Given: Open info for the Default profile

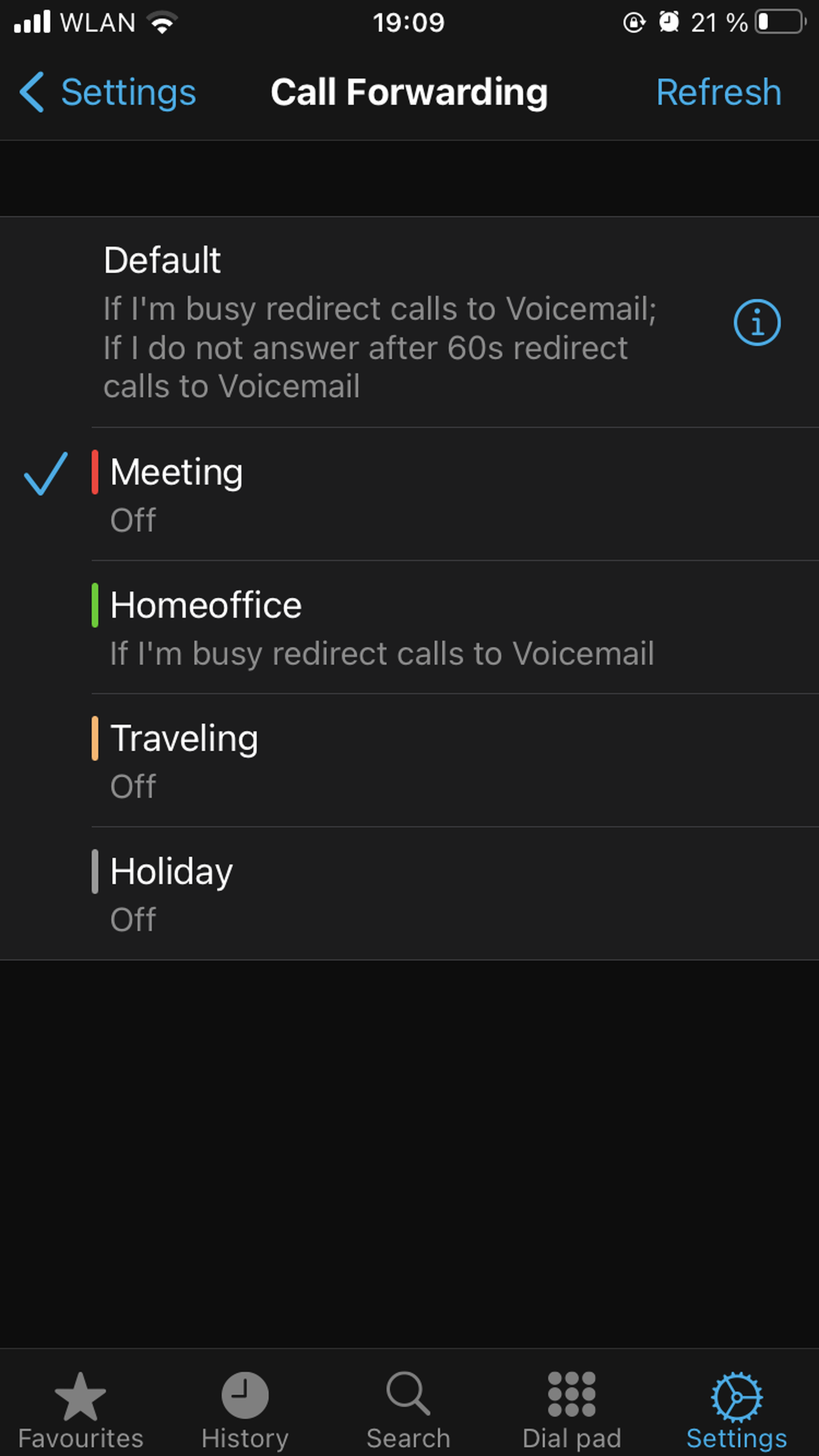Looking at the screenshot, I should pos(757,323).
